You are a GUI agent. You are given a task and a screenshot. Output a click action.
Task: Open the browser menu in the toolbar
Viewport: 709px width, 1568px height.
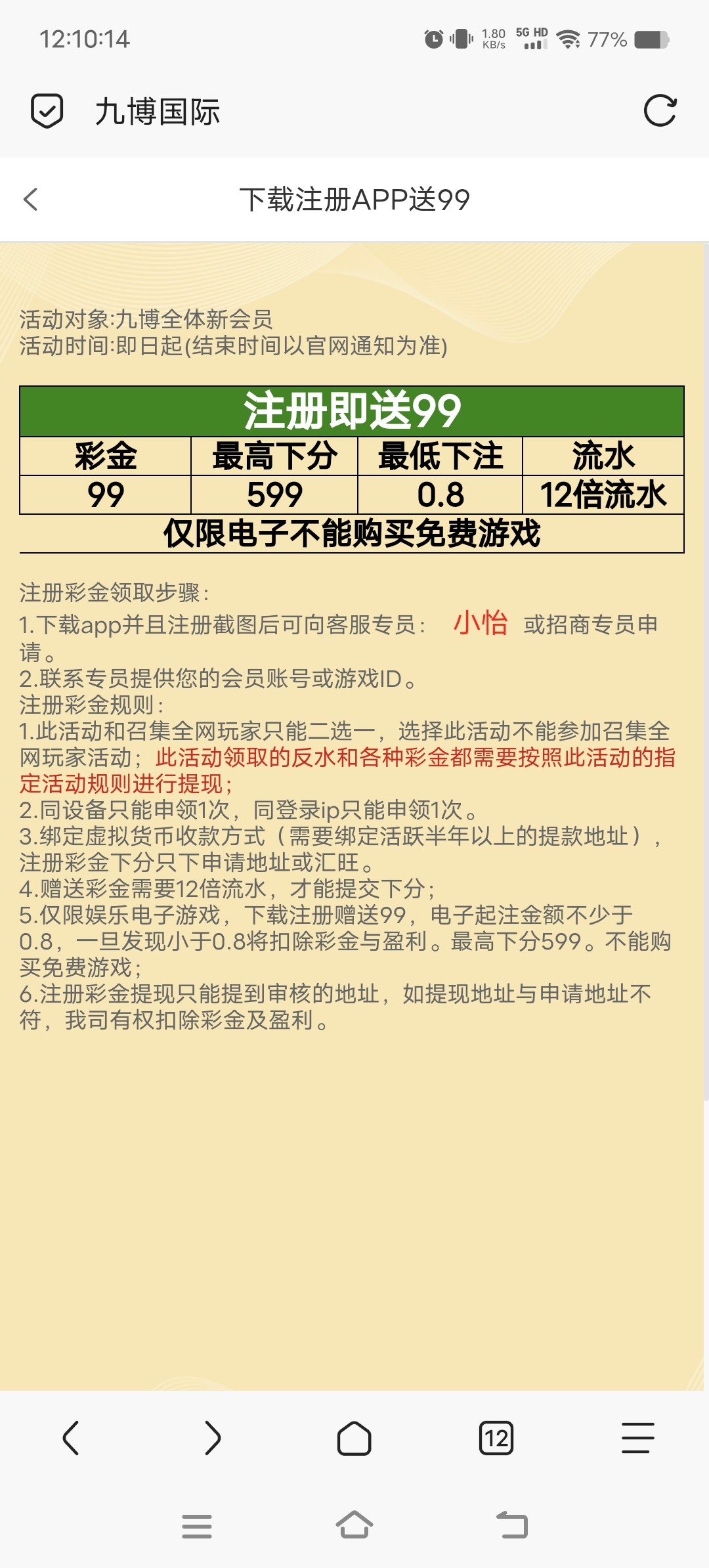[638, 1438]
